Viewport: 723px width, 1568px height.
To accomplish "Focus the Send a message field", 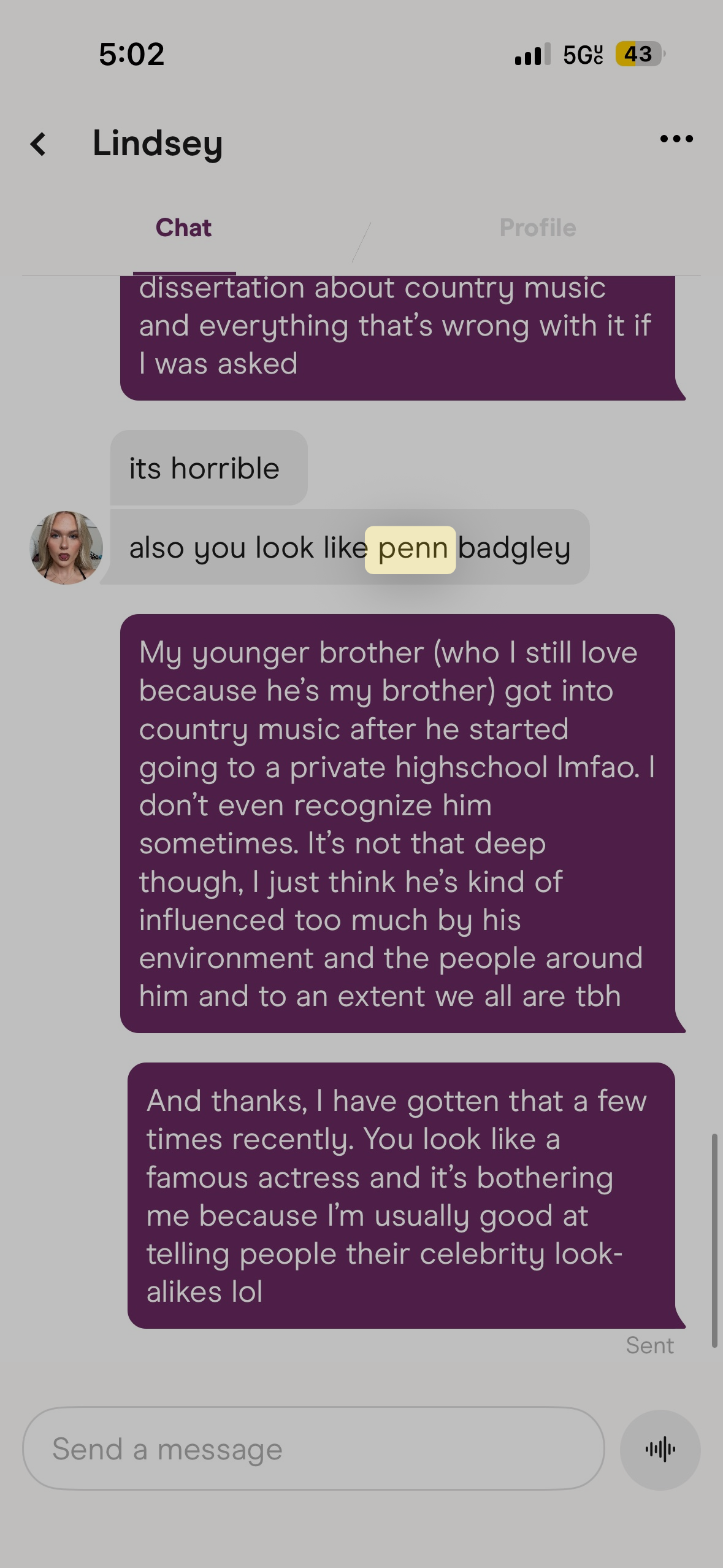I will tap(313, 1449).
